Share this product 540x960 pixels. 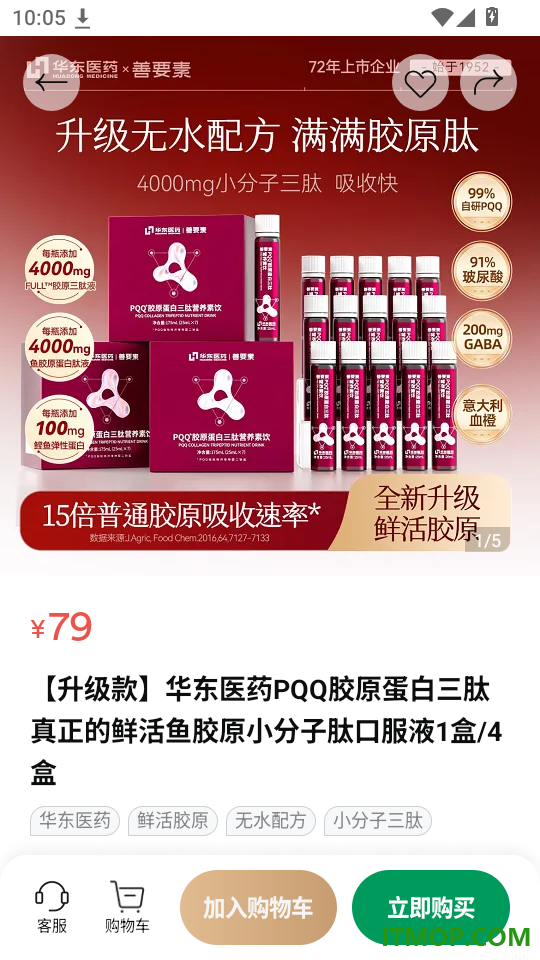coord(488,83)
